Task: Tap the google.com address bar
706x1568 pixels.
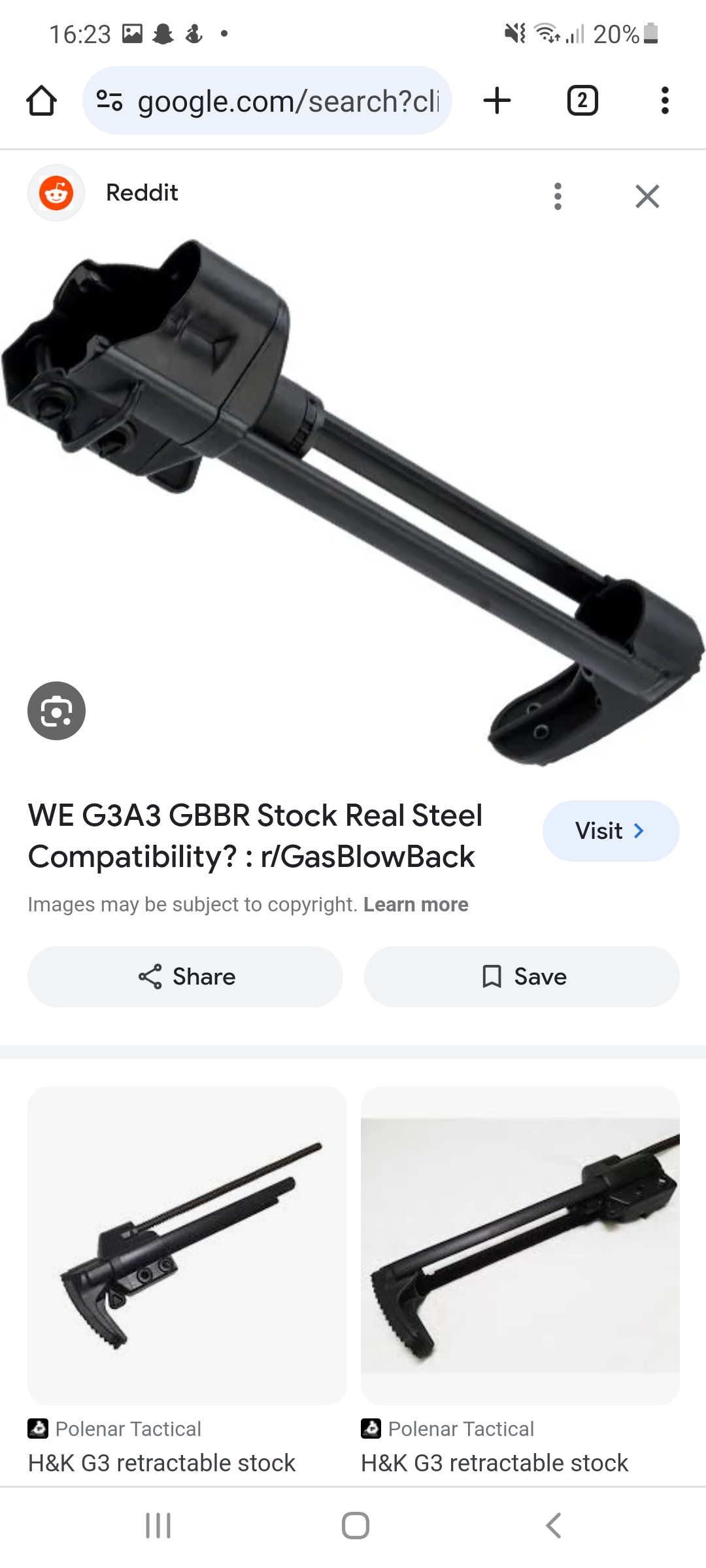Action: [x=268, y=101]
